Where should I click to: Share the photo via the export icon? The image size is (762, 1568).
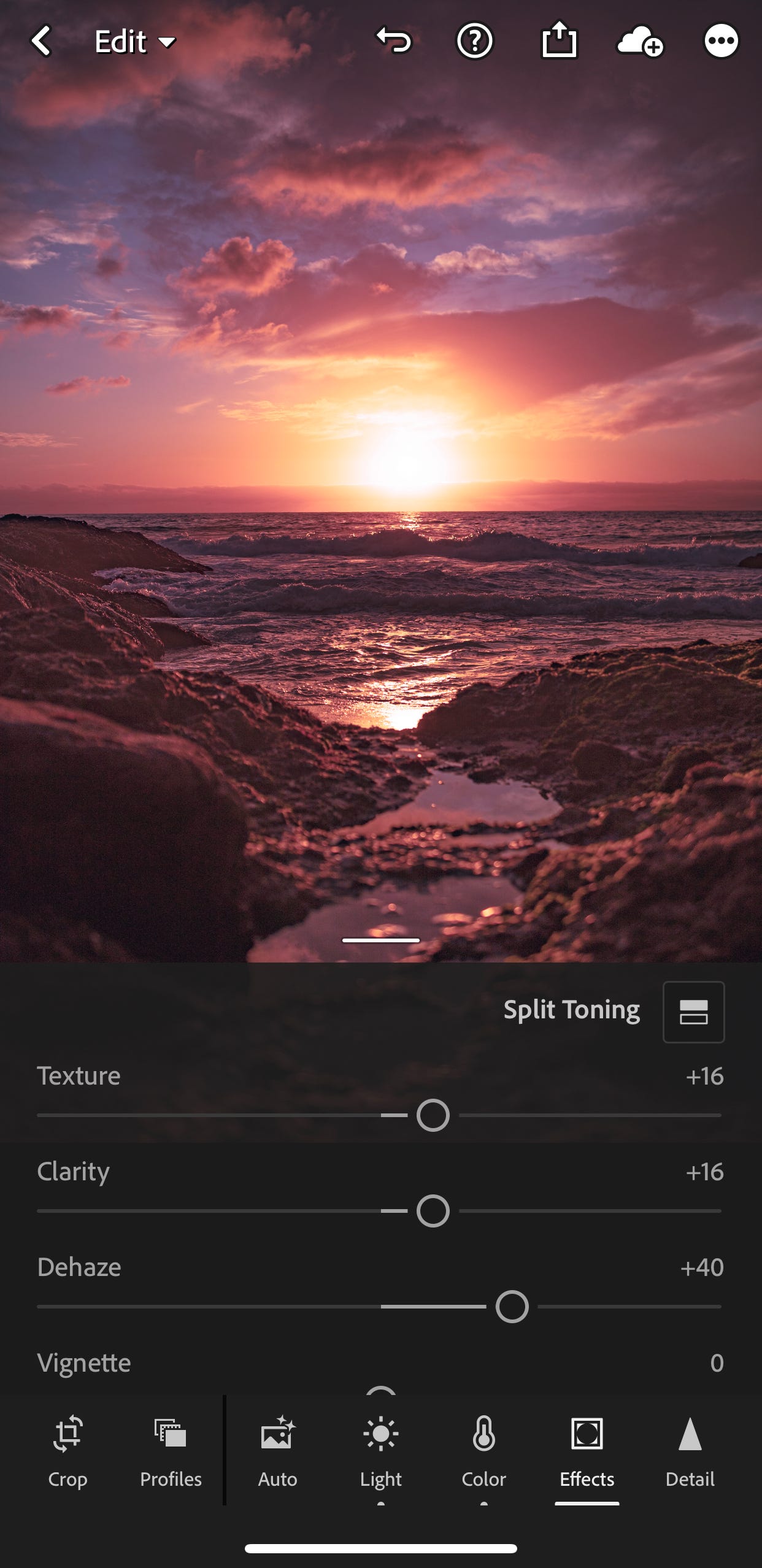click(x=559, y=40)
